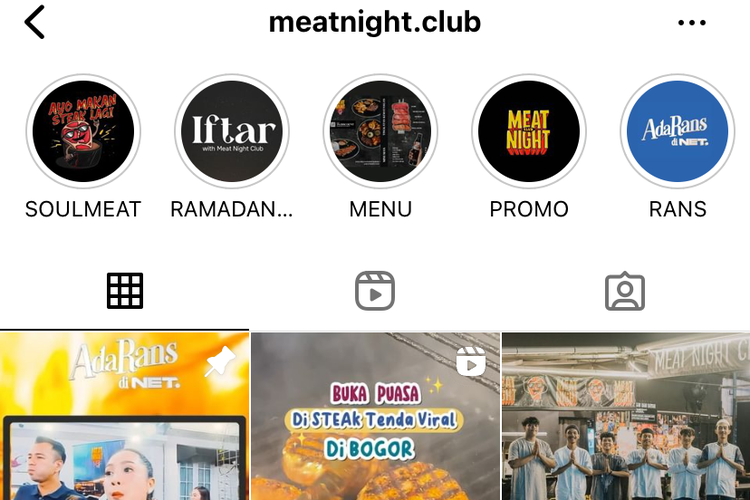Open the staff photo at Meat Night tent
Viewport: 750px width, 500px height.
(x=626, y=416)
